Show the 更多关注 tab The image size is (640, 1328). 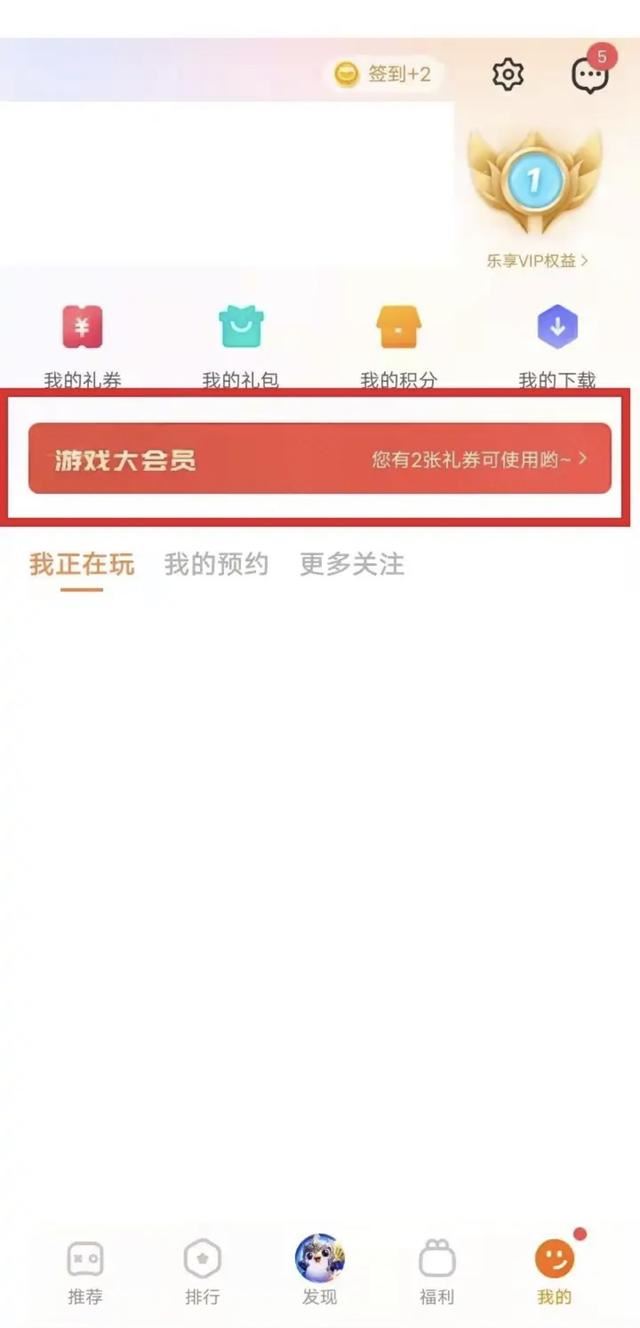pyautogui.click(x=352, y=565)
